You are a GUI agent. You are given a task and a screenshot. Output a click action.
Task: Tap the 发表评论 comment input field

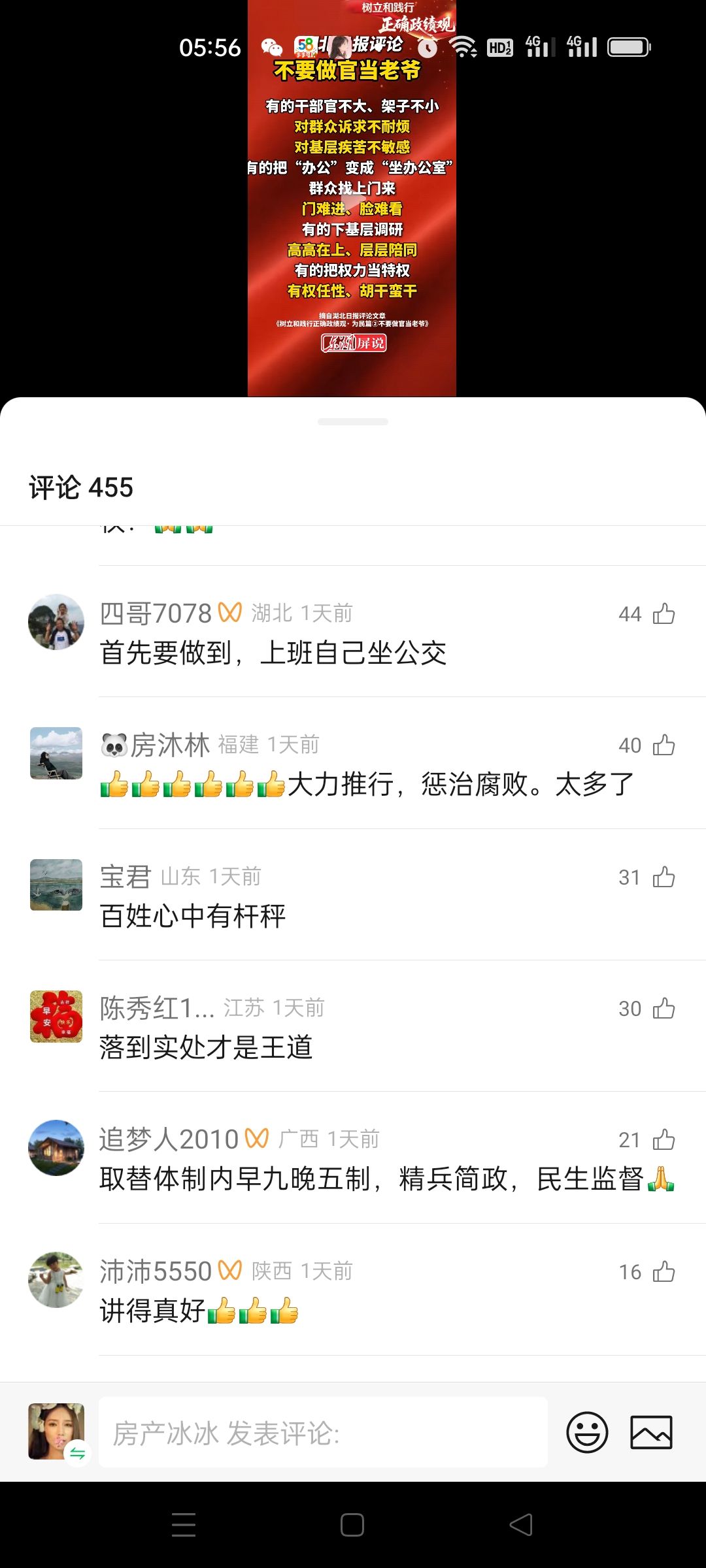click(x=323, y=1433)
